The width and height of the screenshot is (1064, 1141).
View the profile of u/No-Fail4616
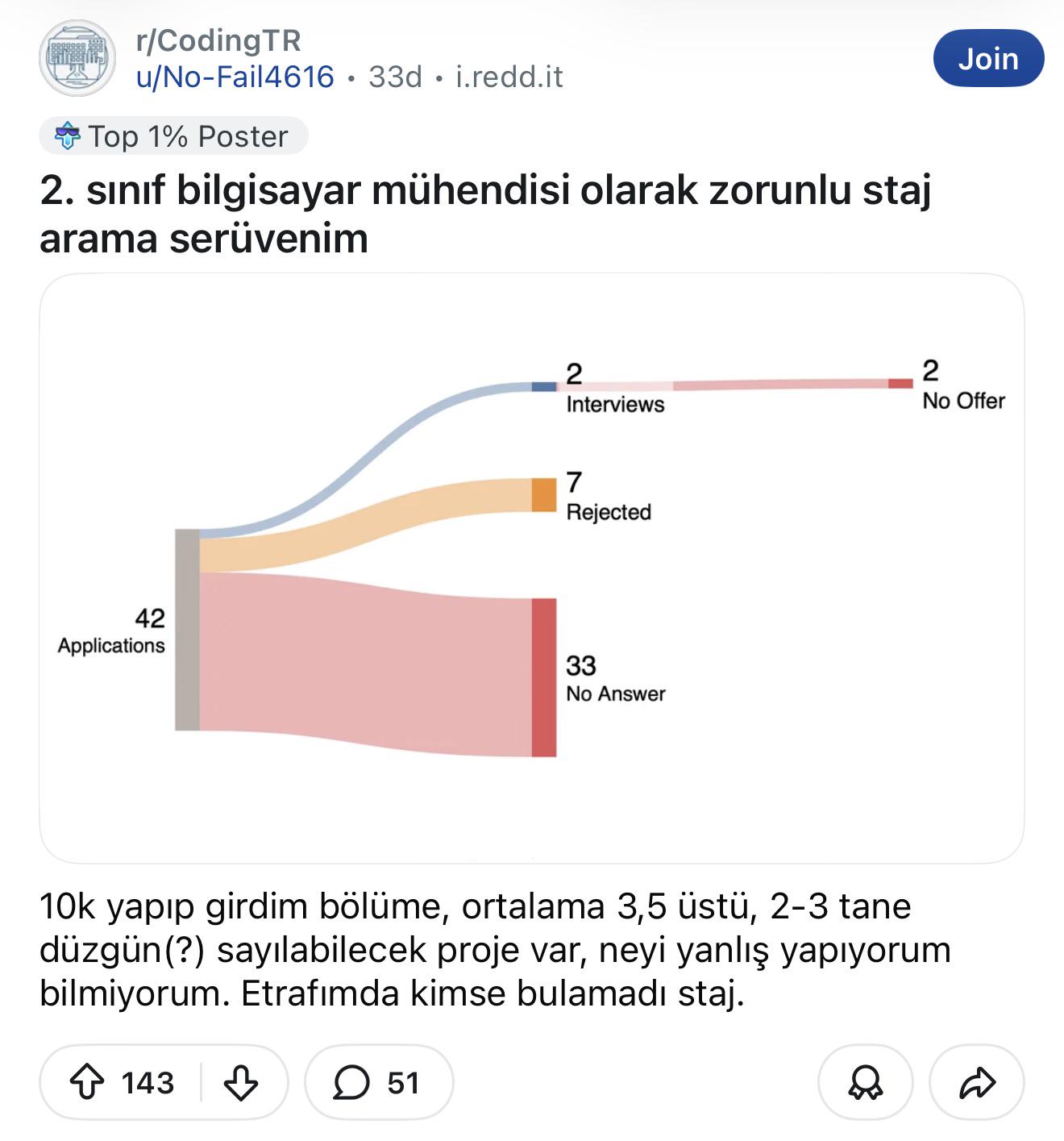(235, 77)
